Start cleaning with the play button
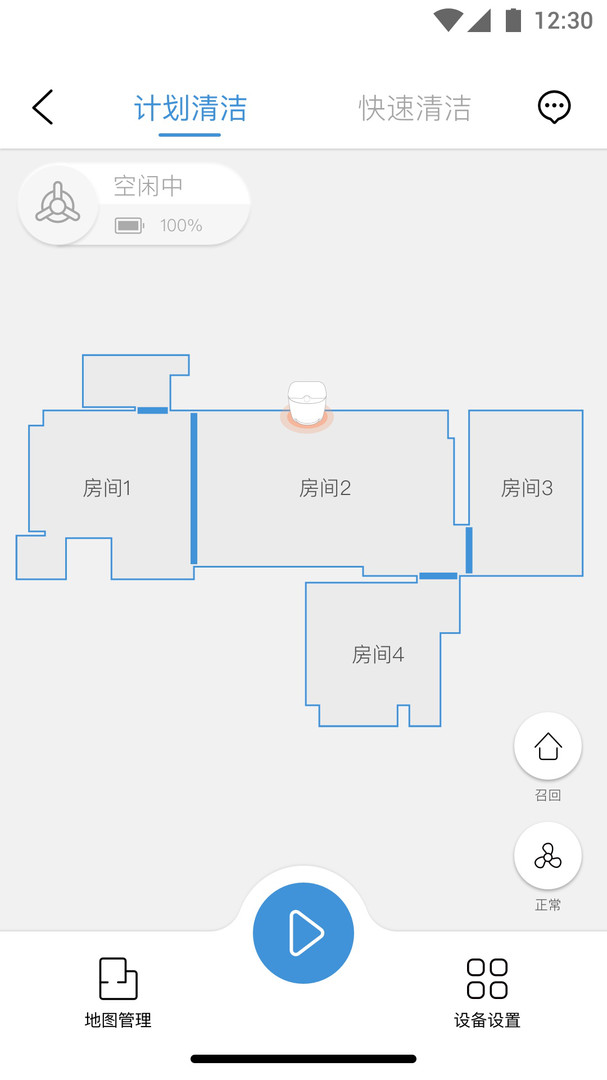 tap(303, 933)
